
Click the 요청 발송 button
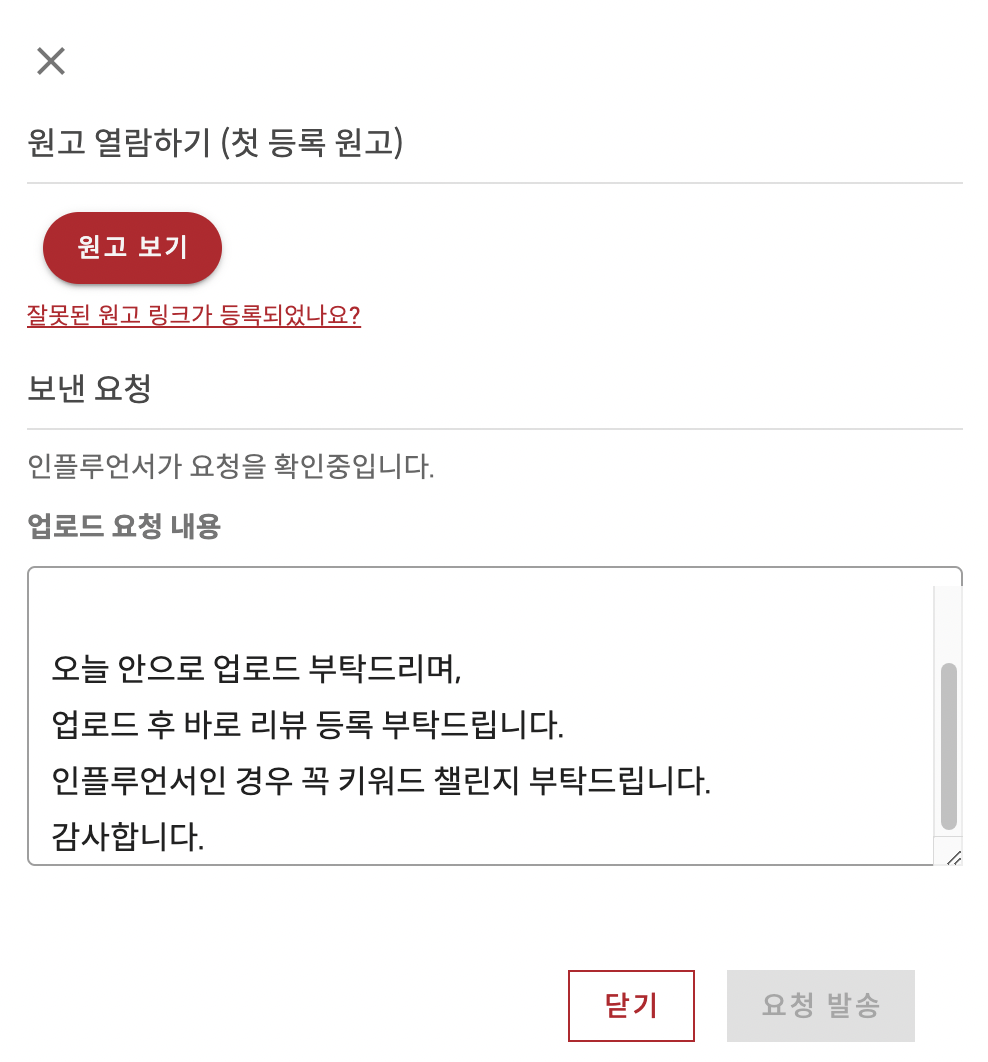pos(821,1005)
